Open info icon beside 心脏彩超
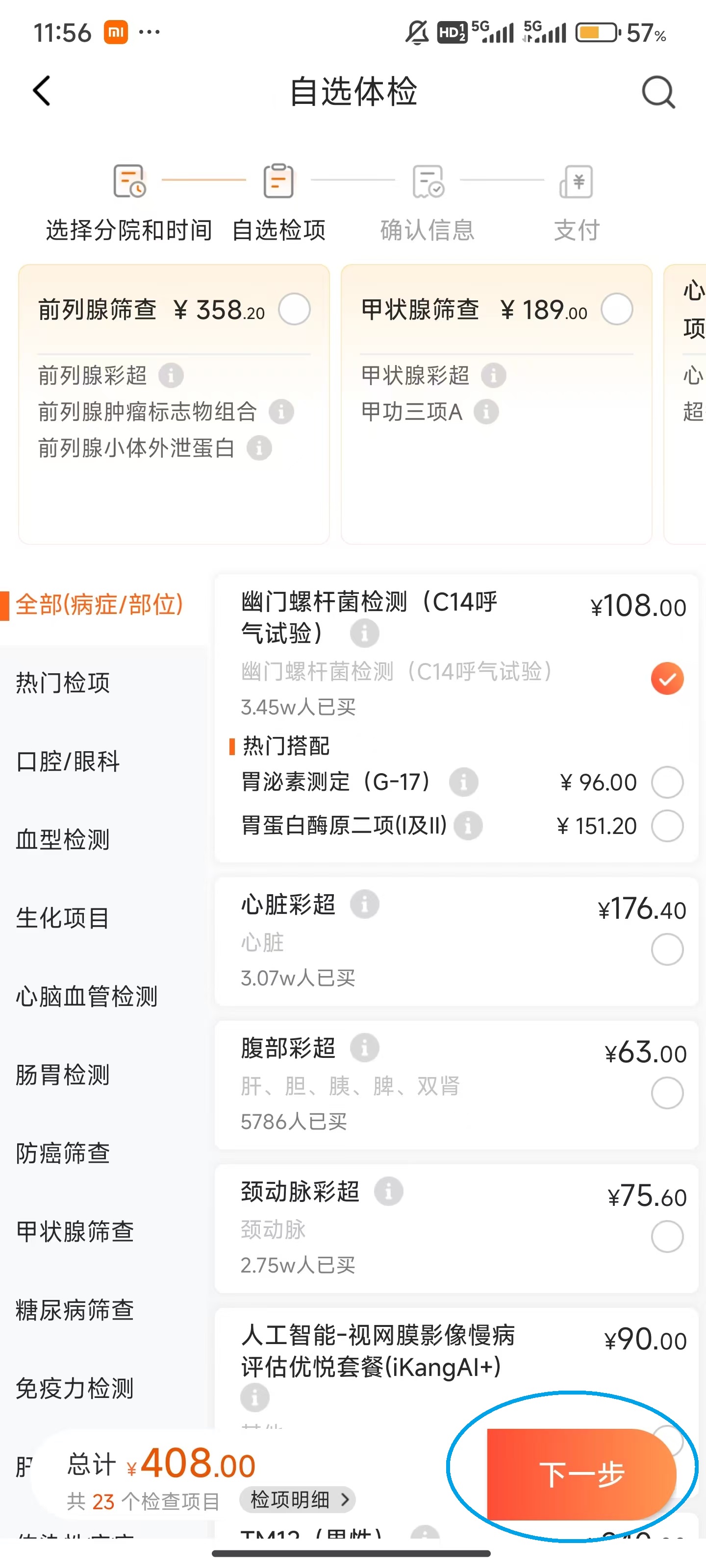 364,905
